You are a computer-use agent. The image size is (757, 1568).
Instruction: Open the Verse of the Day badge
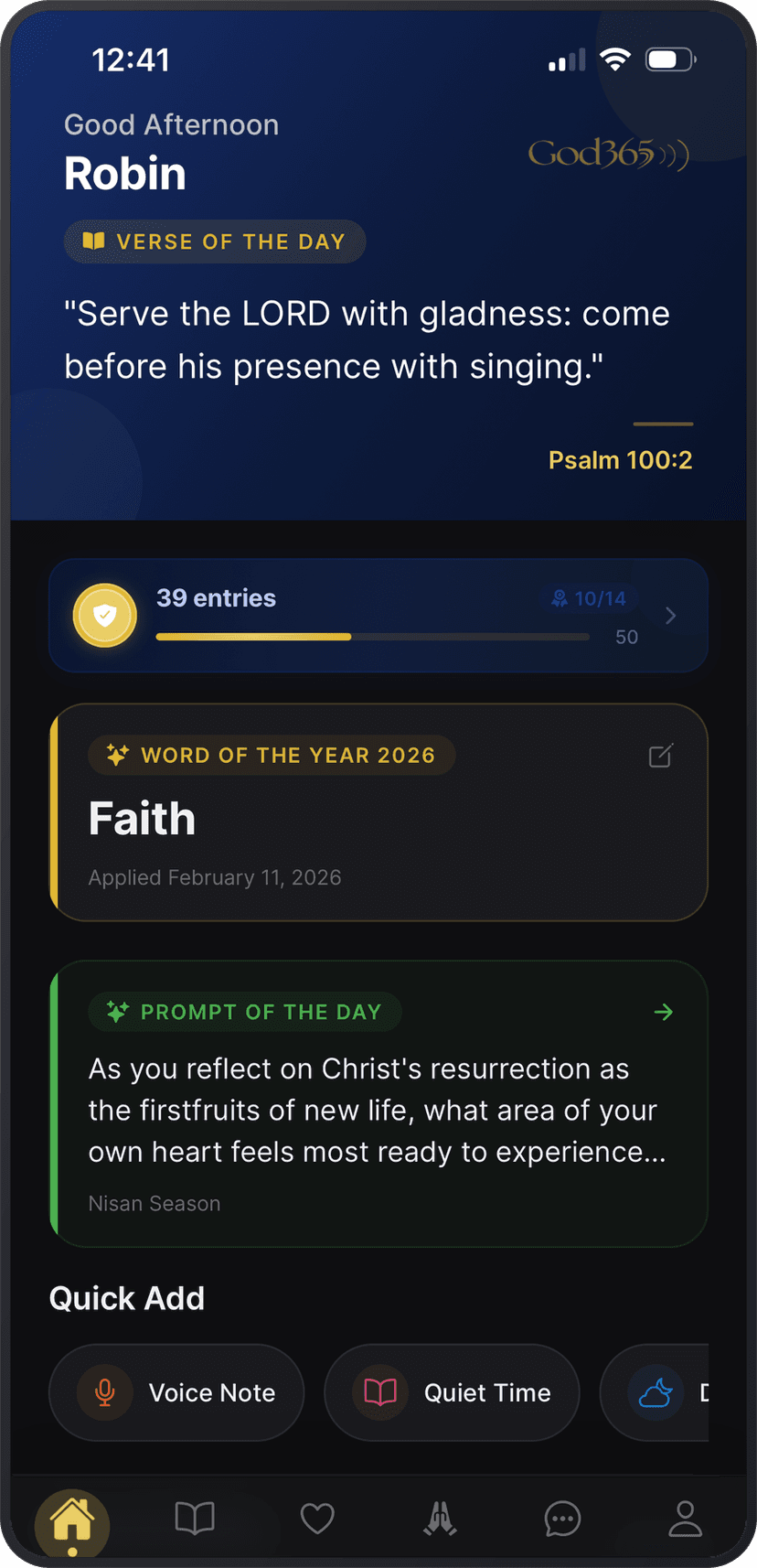tap(214, 242)
